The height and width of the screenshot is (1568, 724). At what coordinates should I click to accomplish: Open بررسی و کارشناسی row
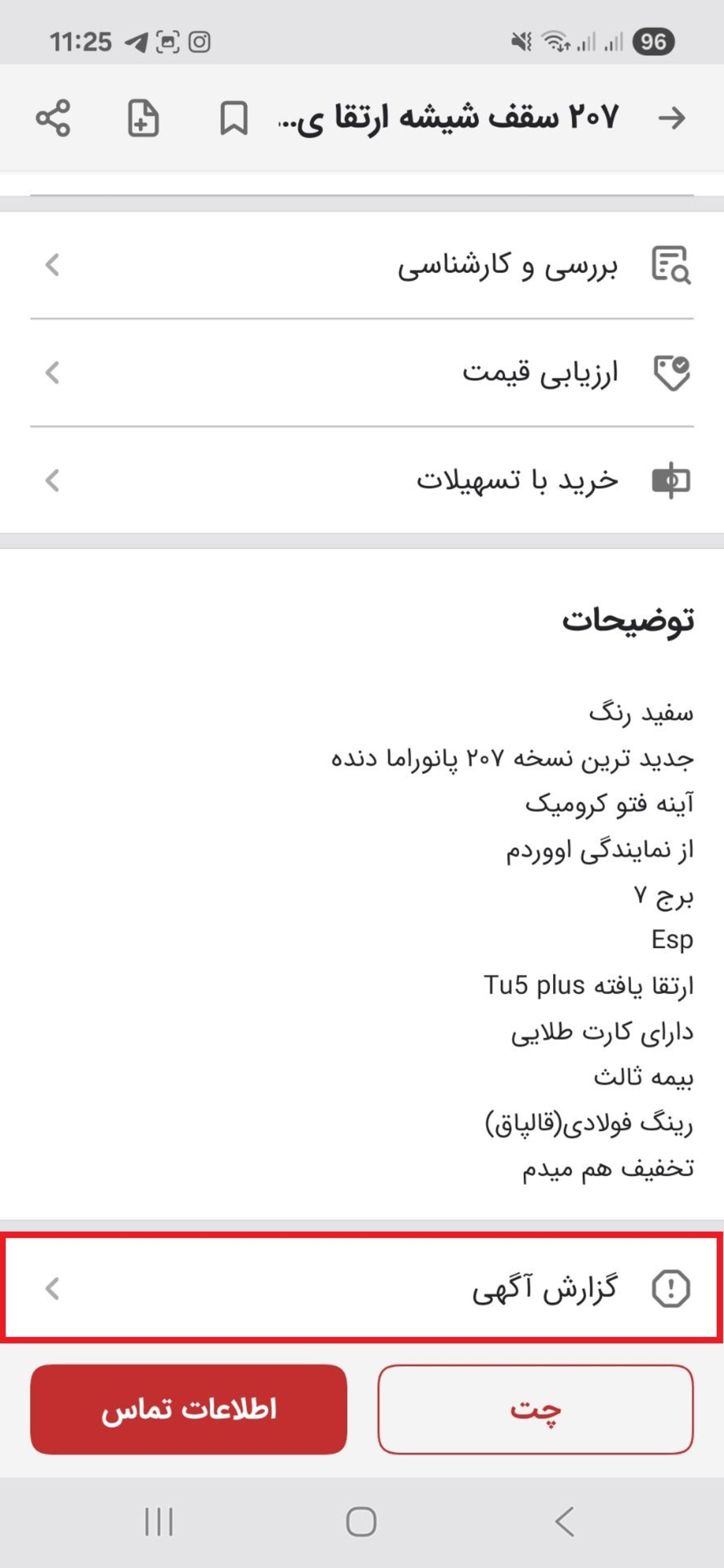[362, 265]
